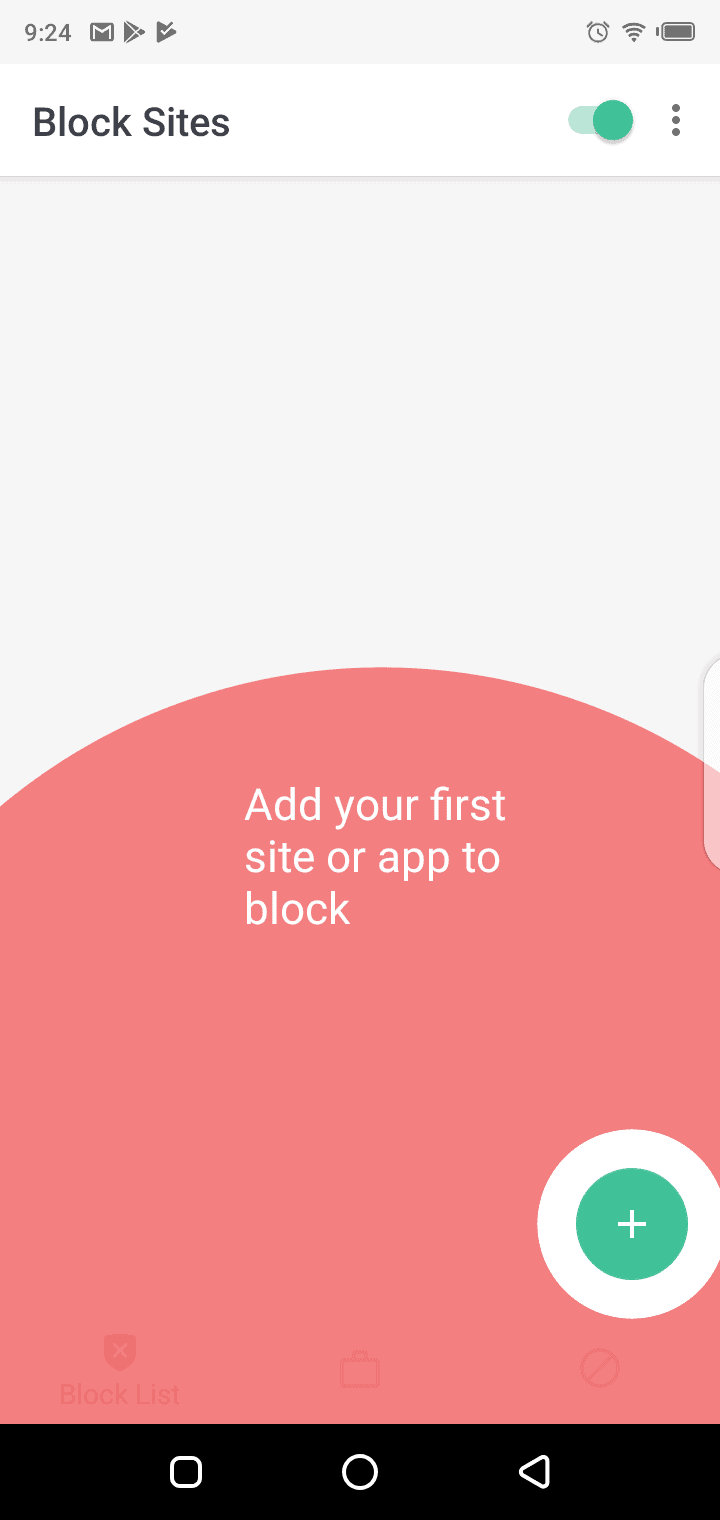Go to the home screen
Image resolution: width=720 pixels, height=1520 pixels.
click(x=360, y=1471)
